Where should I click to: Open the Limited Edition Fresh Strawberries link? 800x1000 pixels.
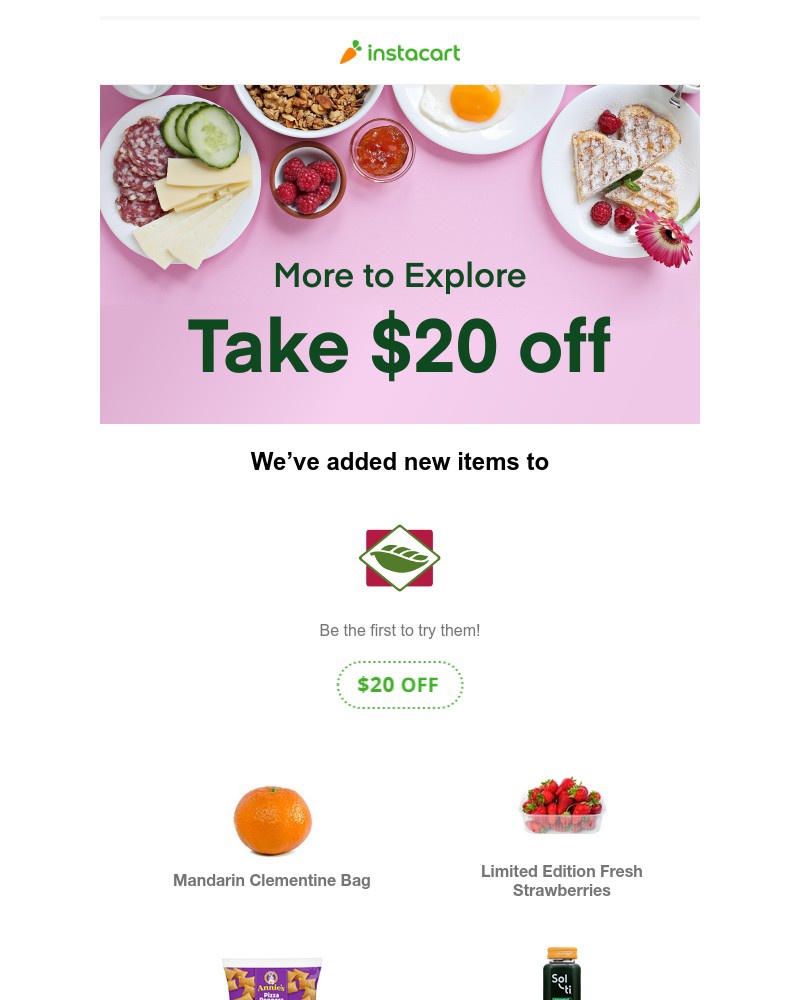(562, 881)
